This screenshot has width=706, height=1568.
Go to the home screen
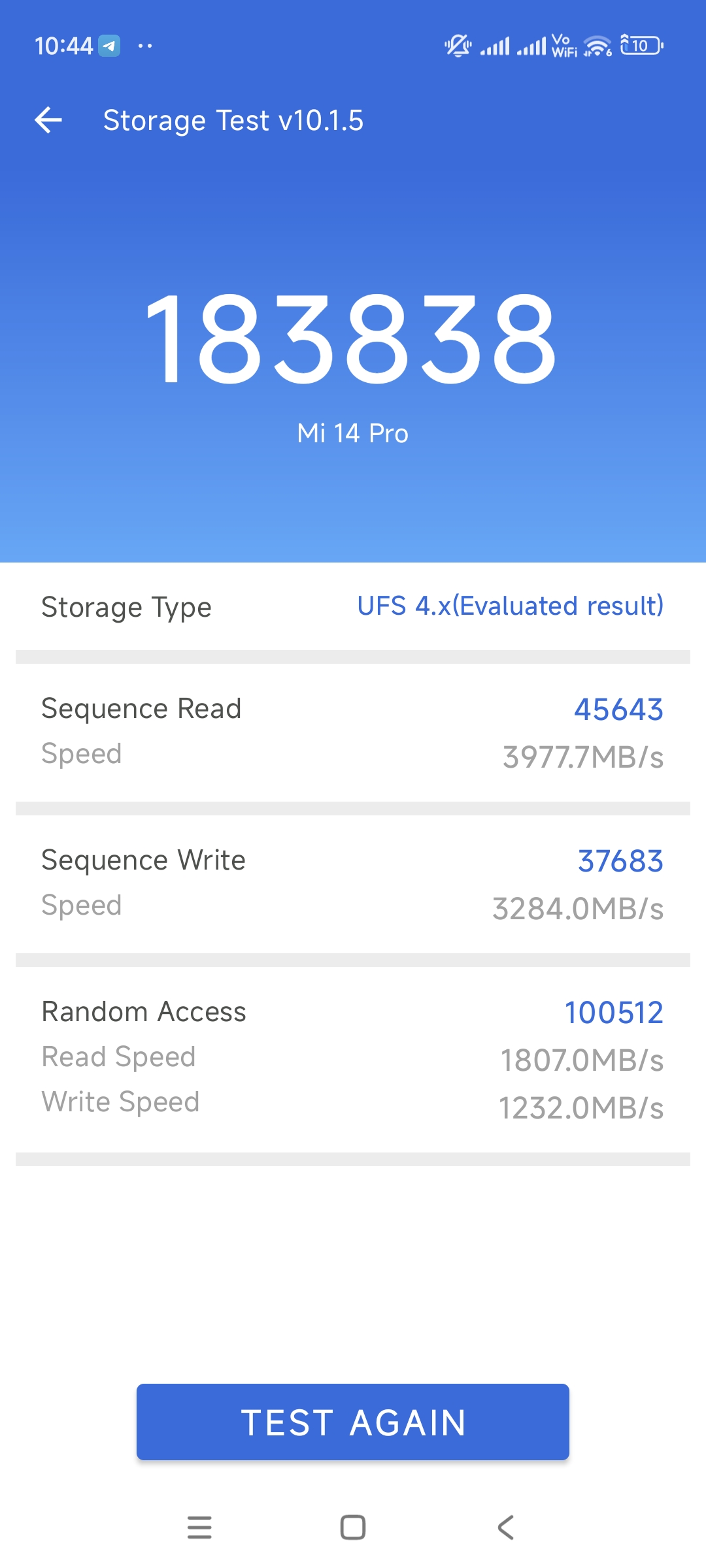click(353, 1527)
